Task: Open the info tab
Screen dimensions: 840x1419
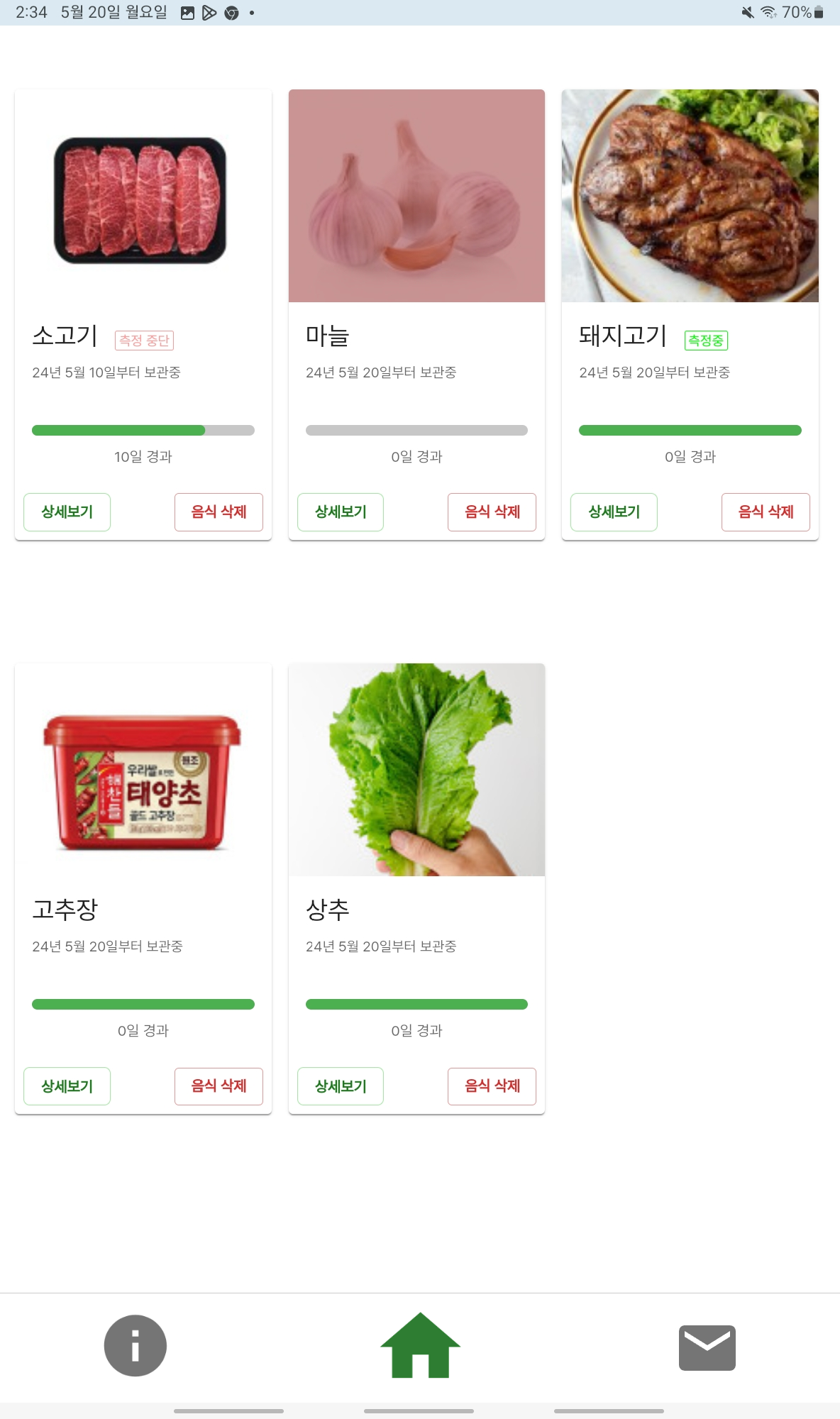Action: pyautogui.click(x=135, y=1345)
